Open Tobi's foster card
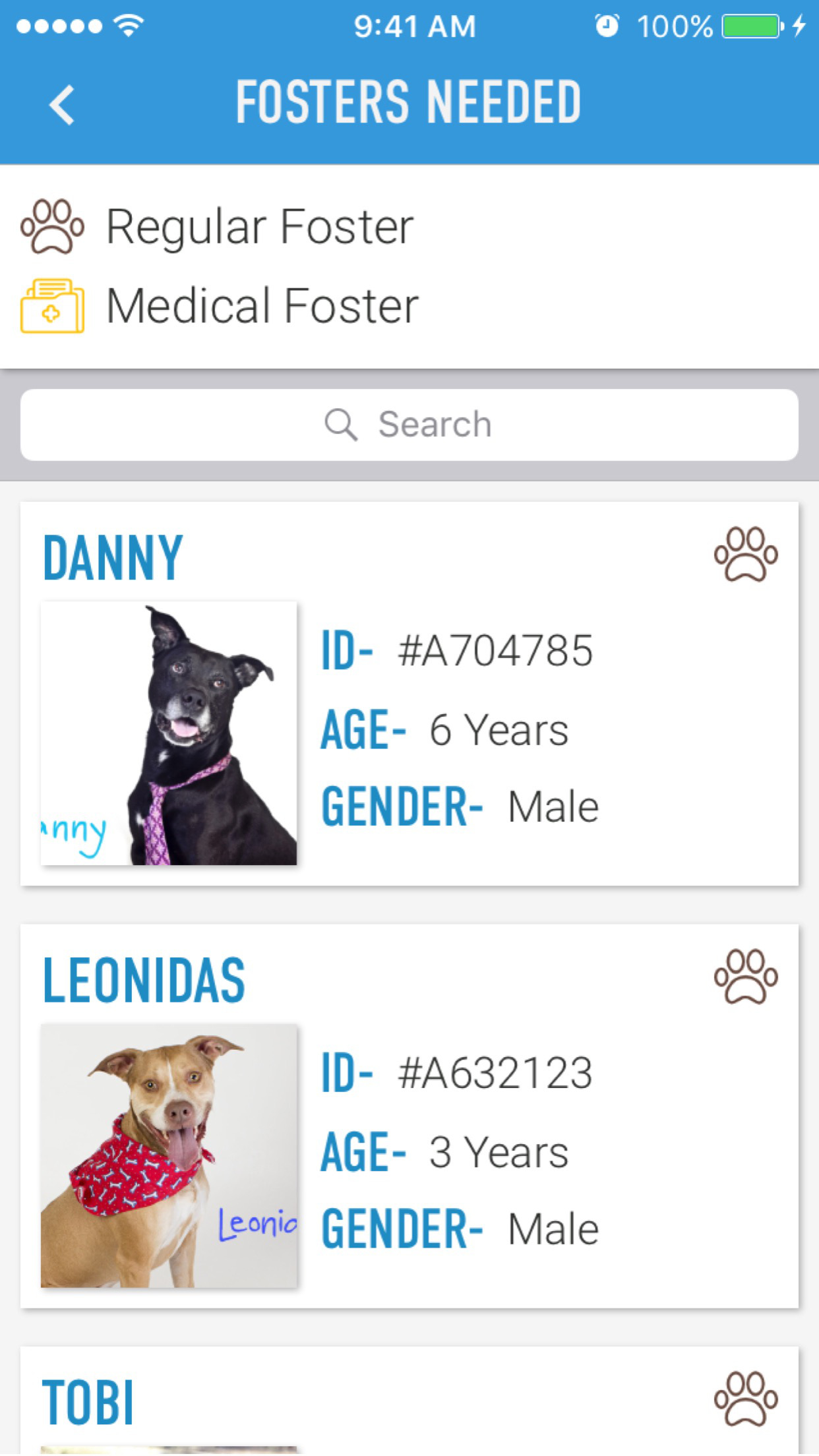This screenshot has height=1456, width=819. pos(409,1401)
